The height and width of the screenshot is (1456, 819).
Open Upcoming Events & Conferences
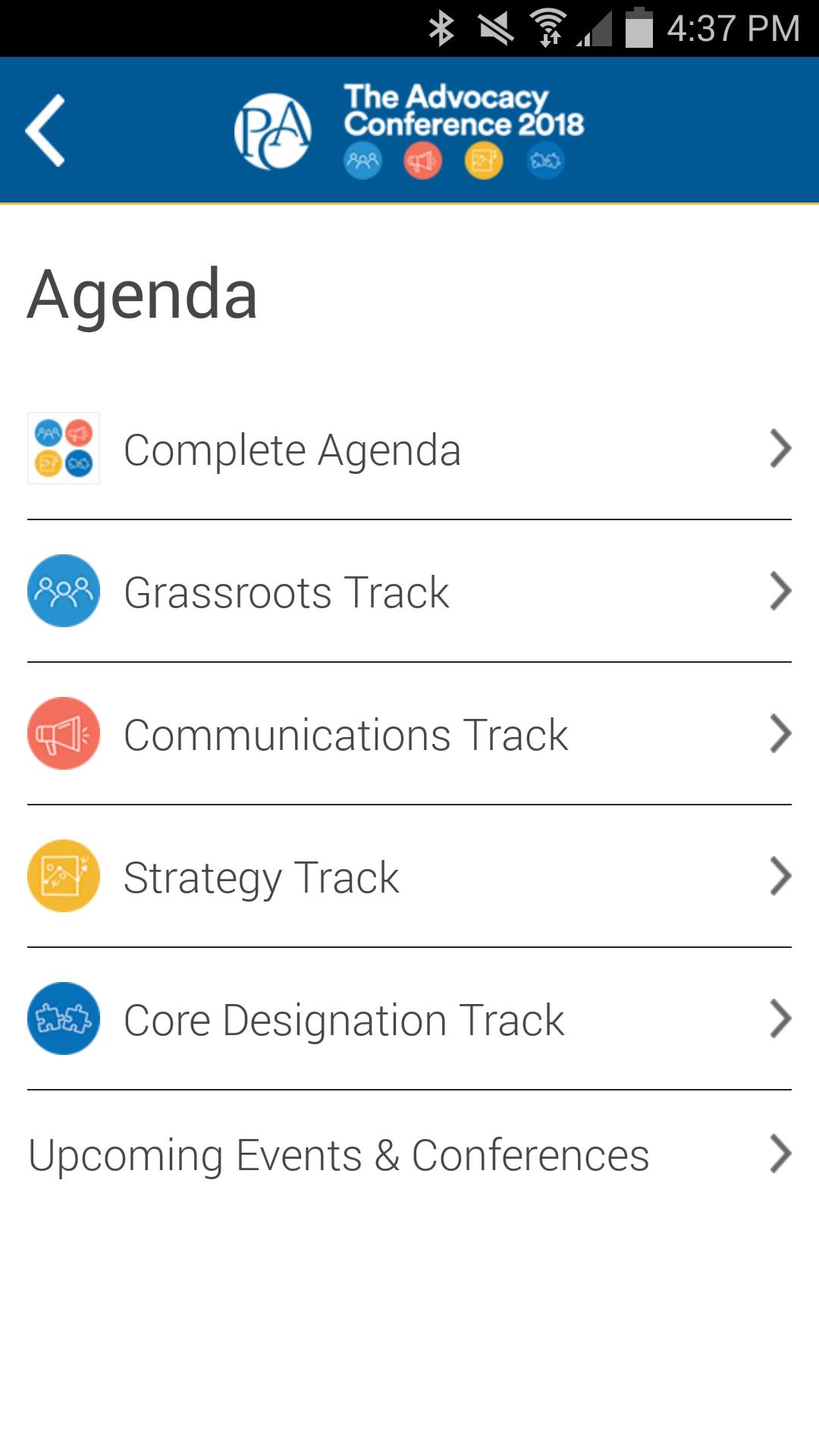[x=338, y=1155]
